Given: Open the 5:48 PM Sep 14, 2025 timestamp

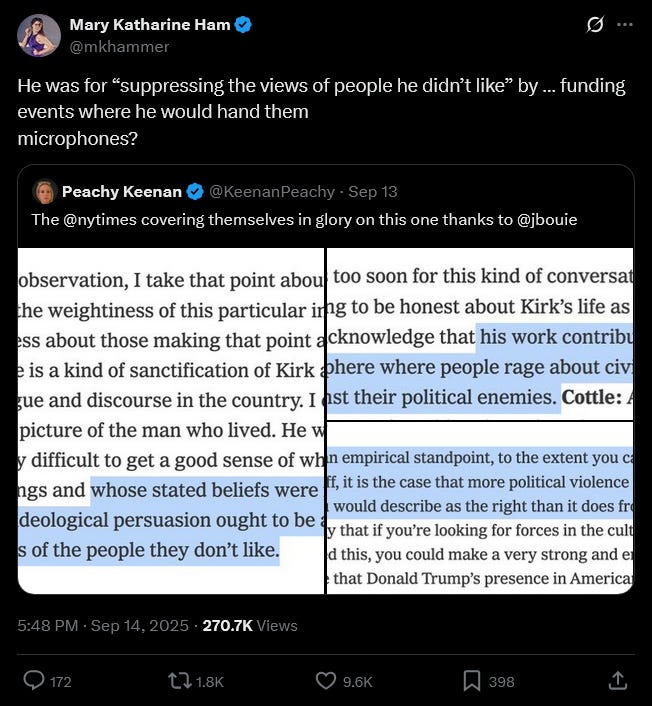Looking at the screenshot, I should 103,626.
